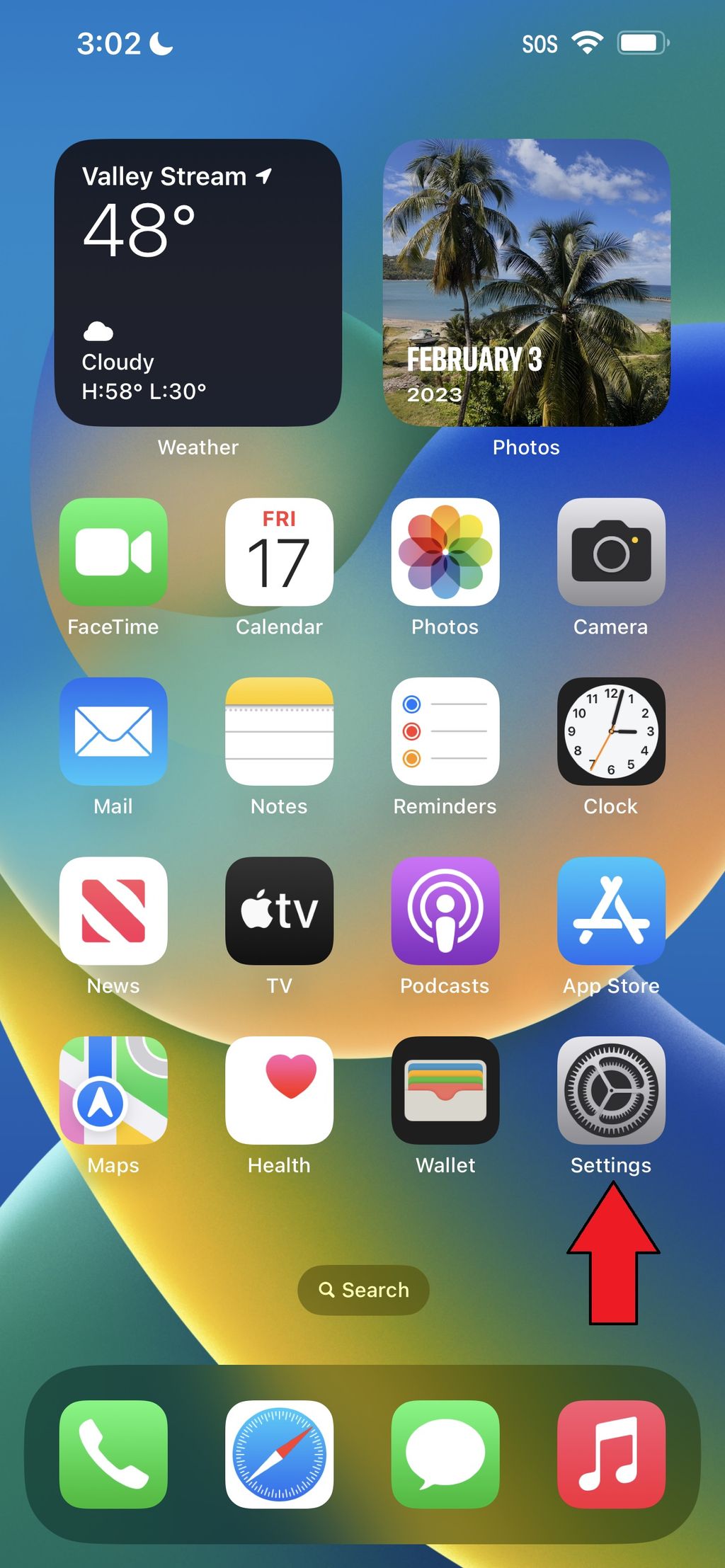Open the Calendar app
The width and height of the screenshot is (725, 1568).
coord(279,552)
